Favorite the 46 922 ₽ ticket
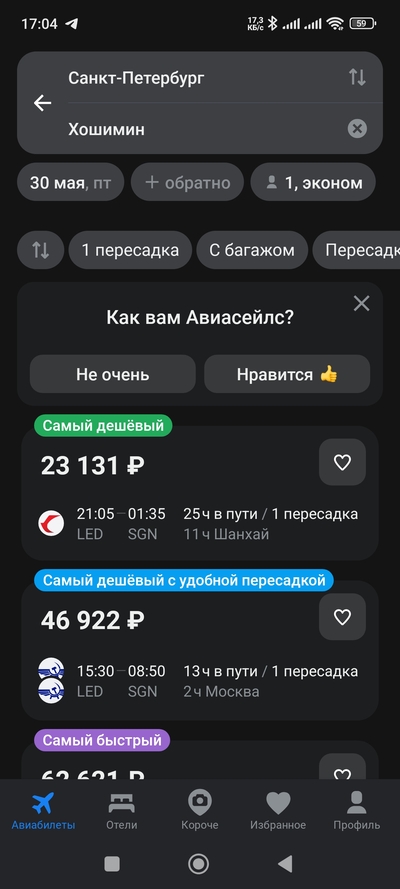 (342, 616)
